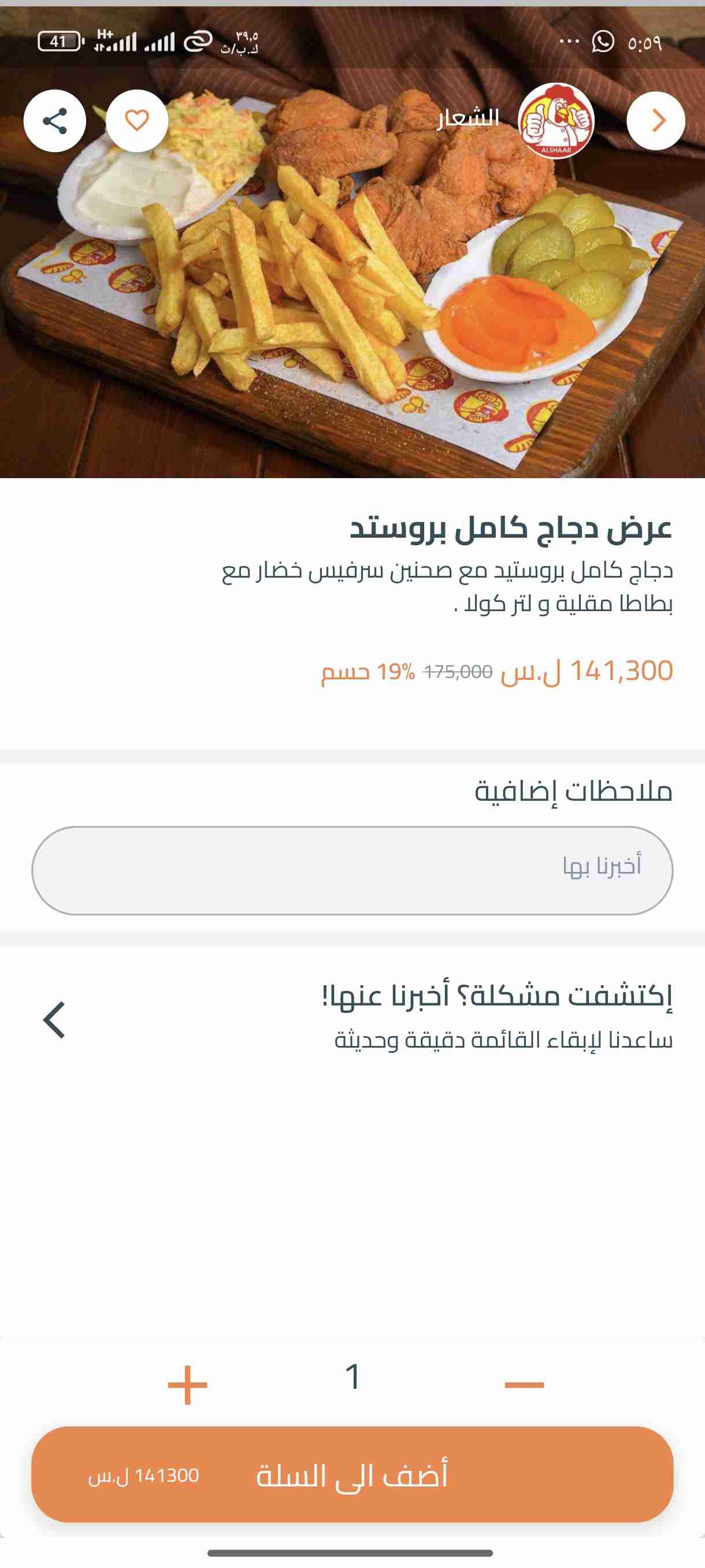Increase quantity with the plus button
705x1568 pixels.
[x=187, y=1385]
